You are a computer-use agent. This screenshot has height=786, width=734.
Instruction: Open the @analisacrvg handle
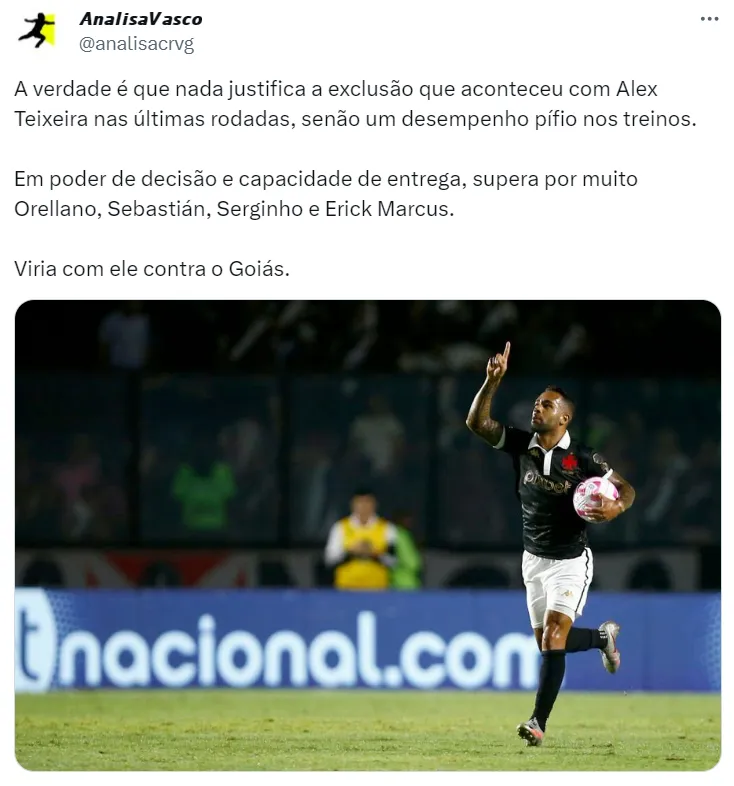coord(136,44)
